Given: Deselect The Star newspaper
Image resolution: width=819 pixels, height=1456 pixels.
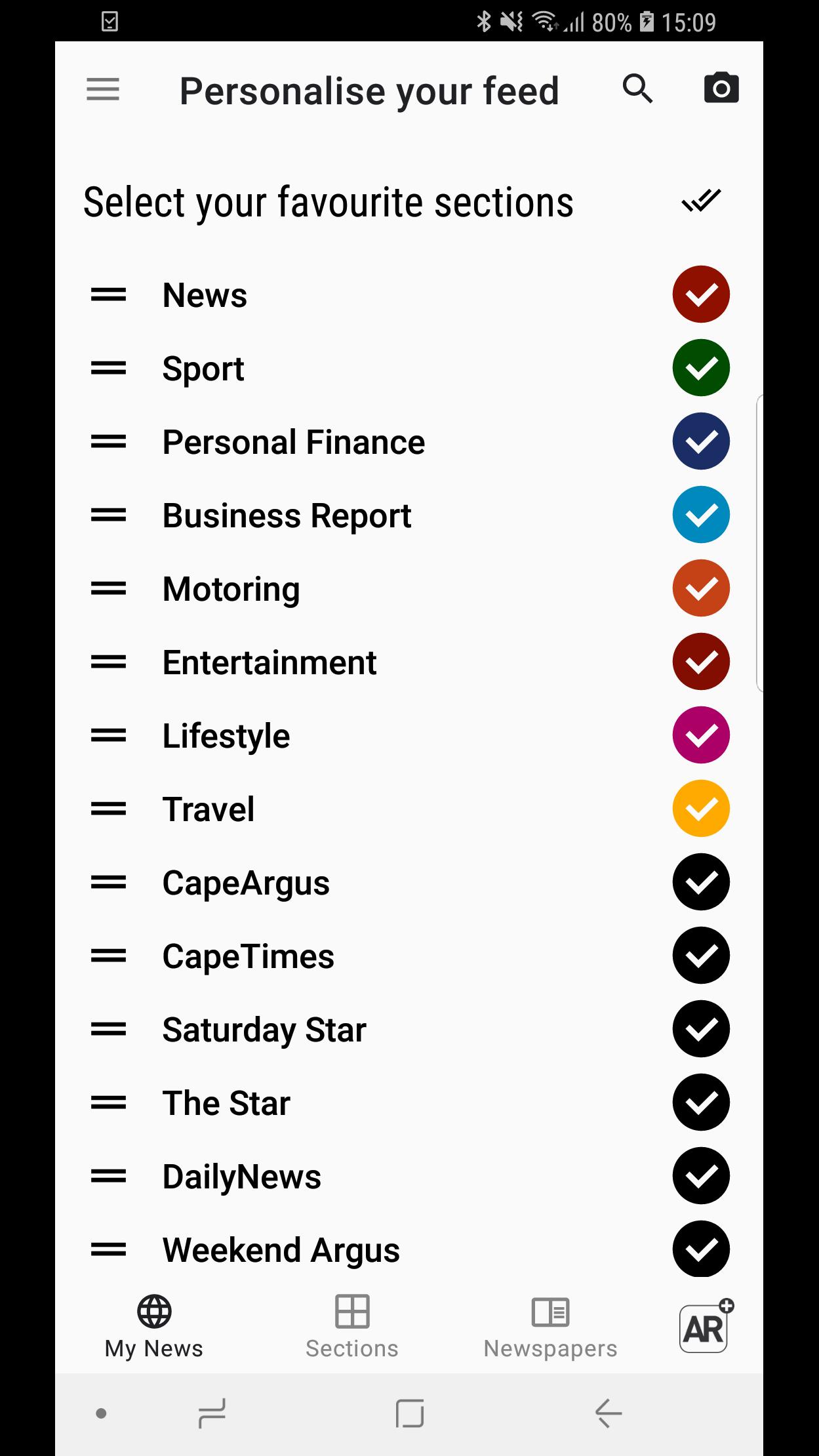Looking at the screenshot, I should [701, 1102].
